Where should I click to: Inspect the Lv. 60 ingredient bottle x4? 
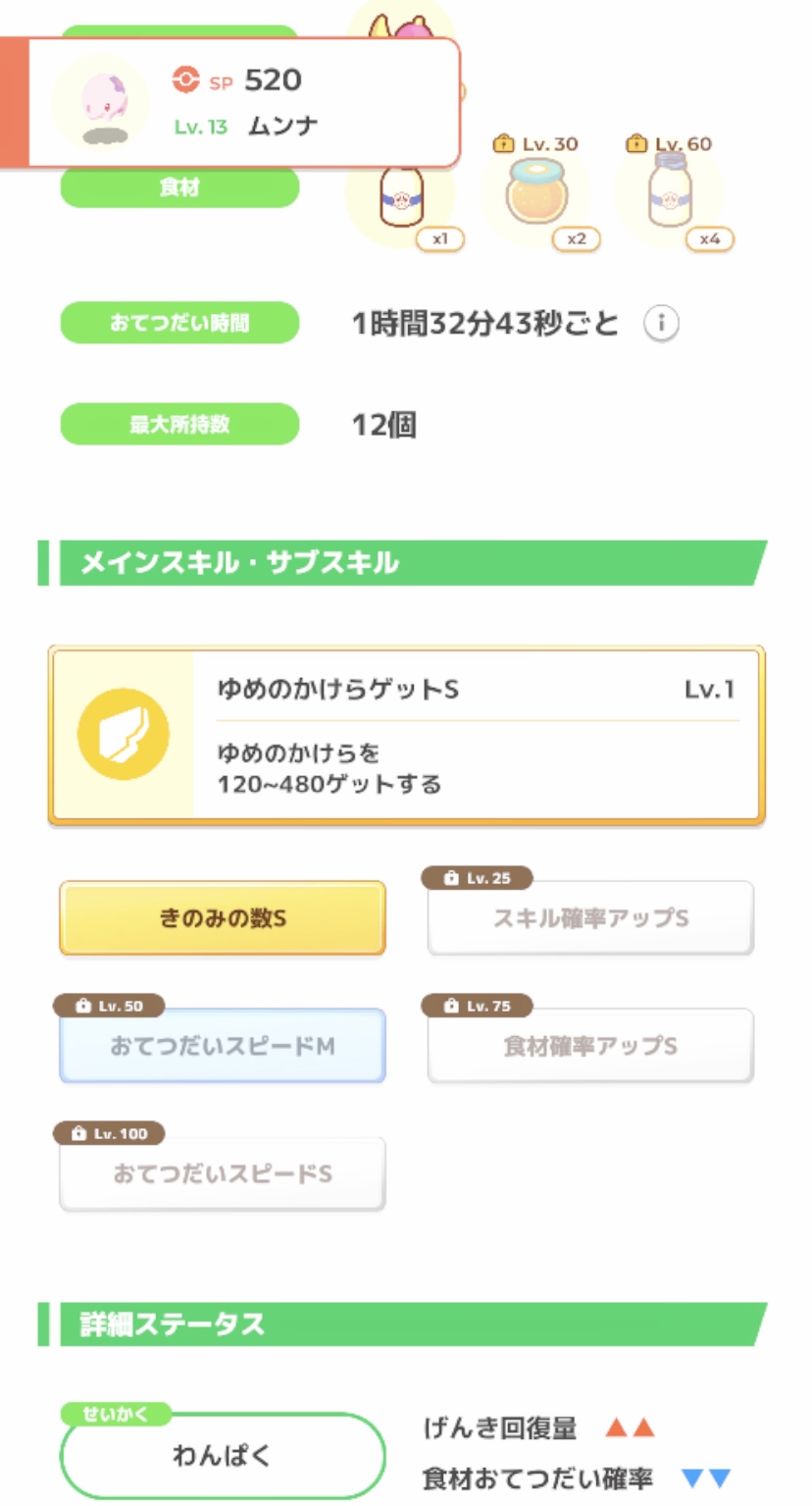pyautogui.click(x=669, y=193)
